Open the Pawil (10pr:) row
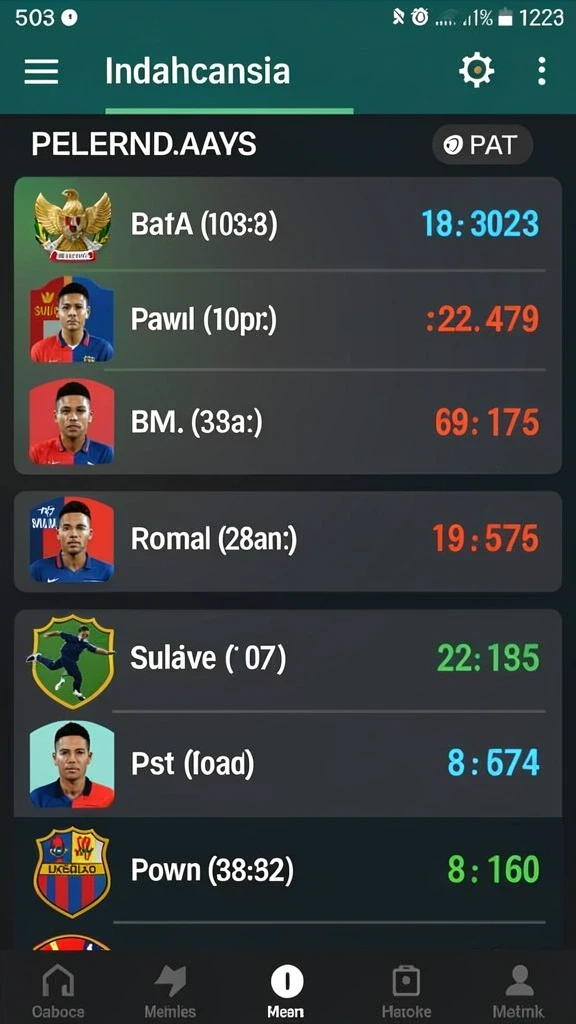 tap(287, 320)
